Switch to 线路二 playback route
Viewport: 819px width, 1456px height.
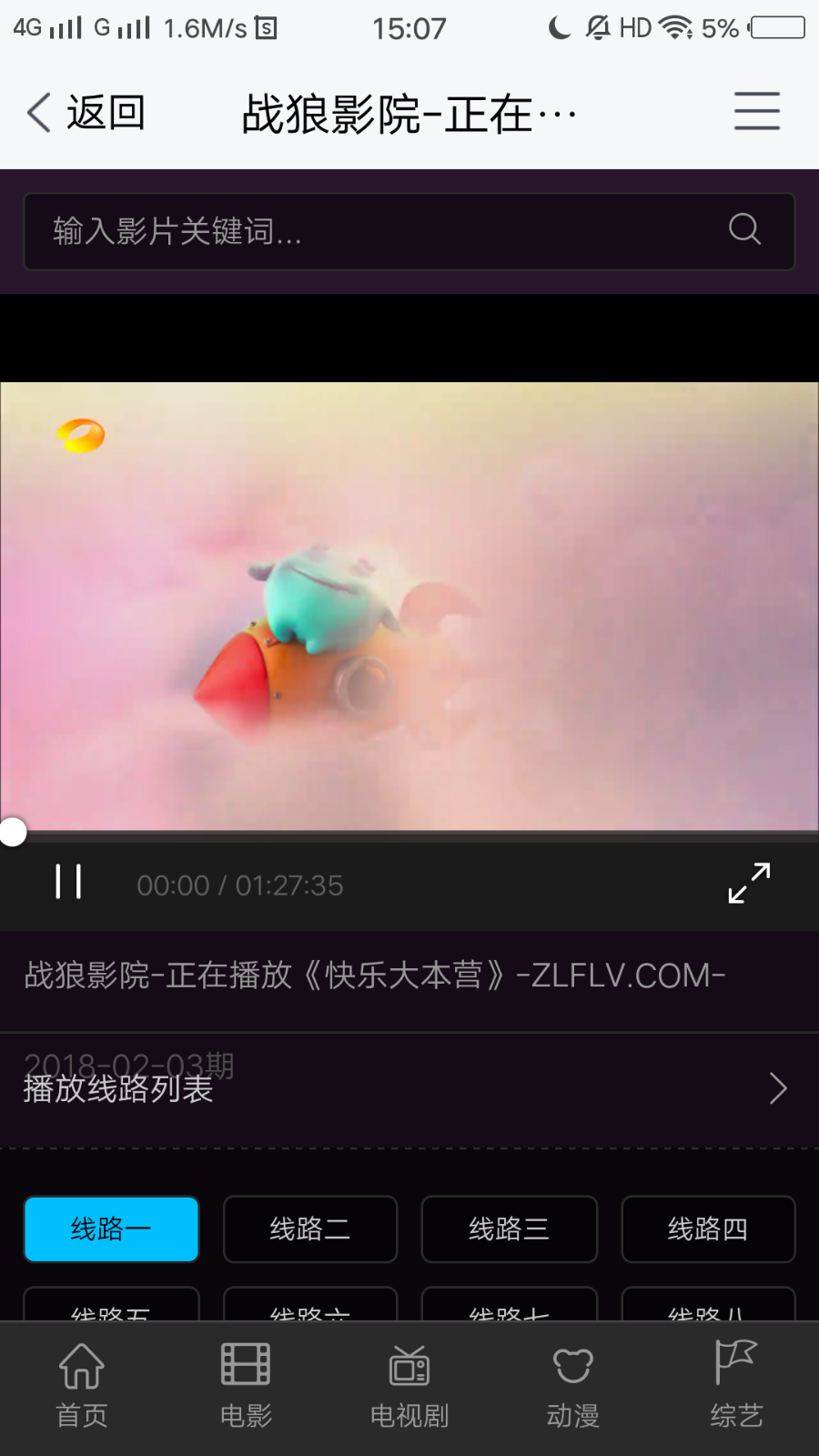tap(310, 1229)
